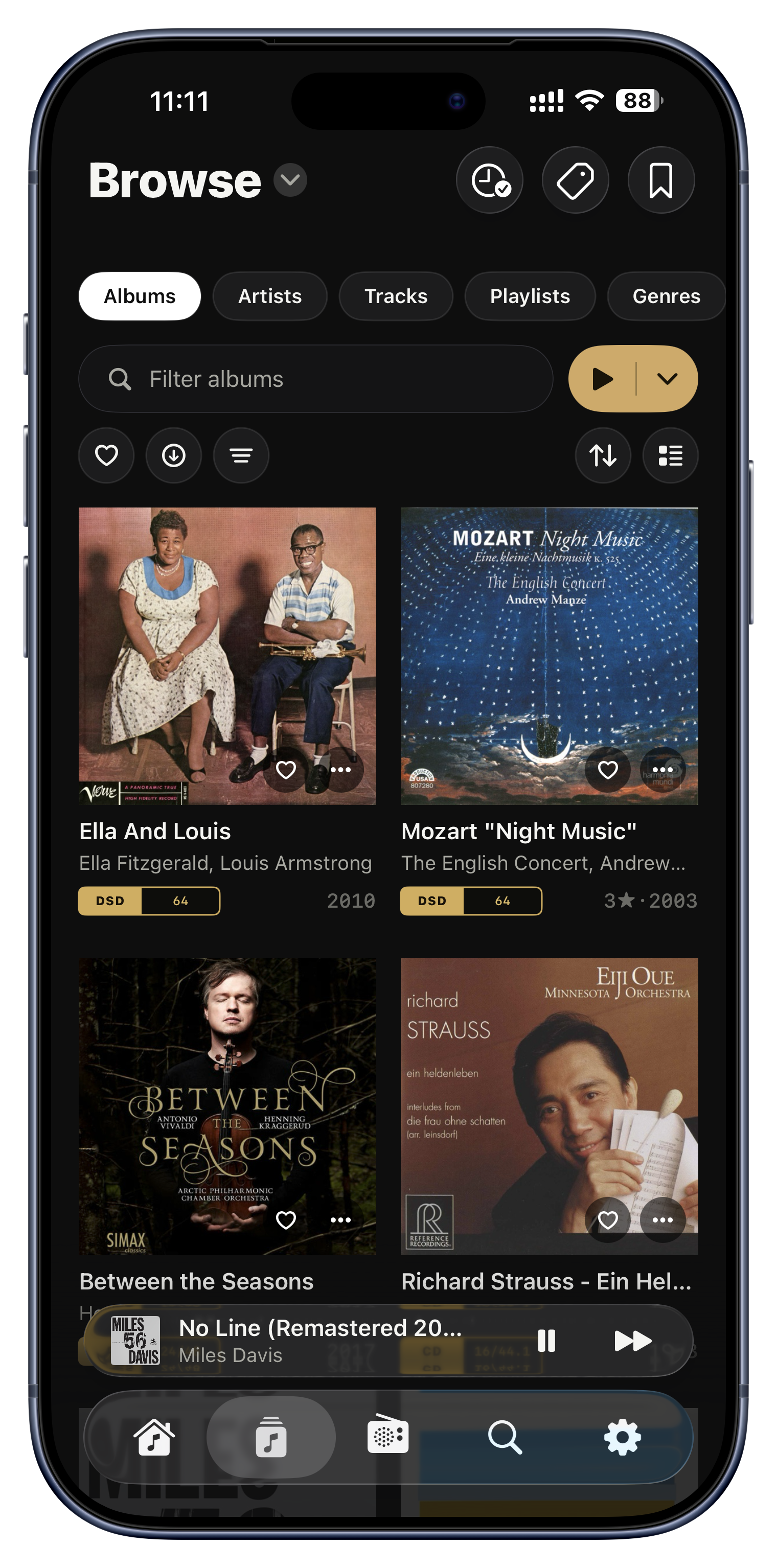Change the album sort order
This screenshot has width=777, height=1568.
coord(603,455)
